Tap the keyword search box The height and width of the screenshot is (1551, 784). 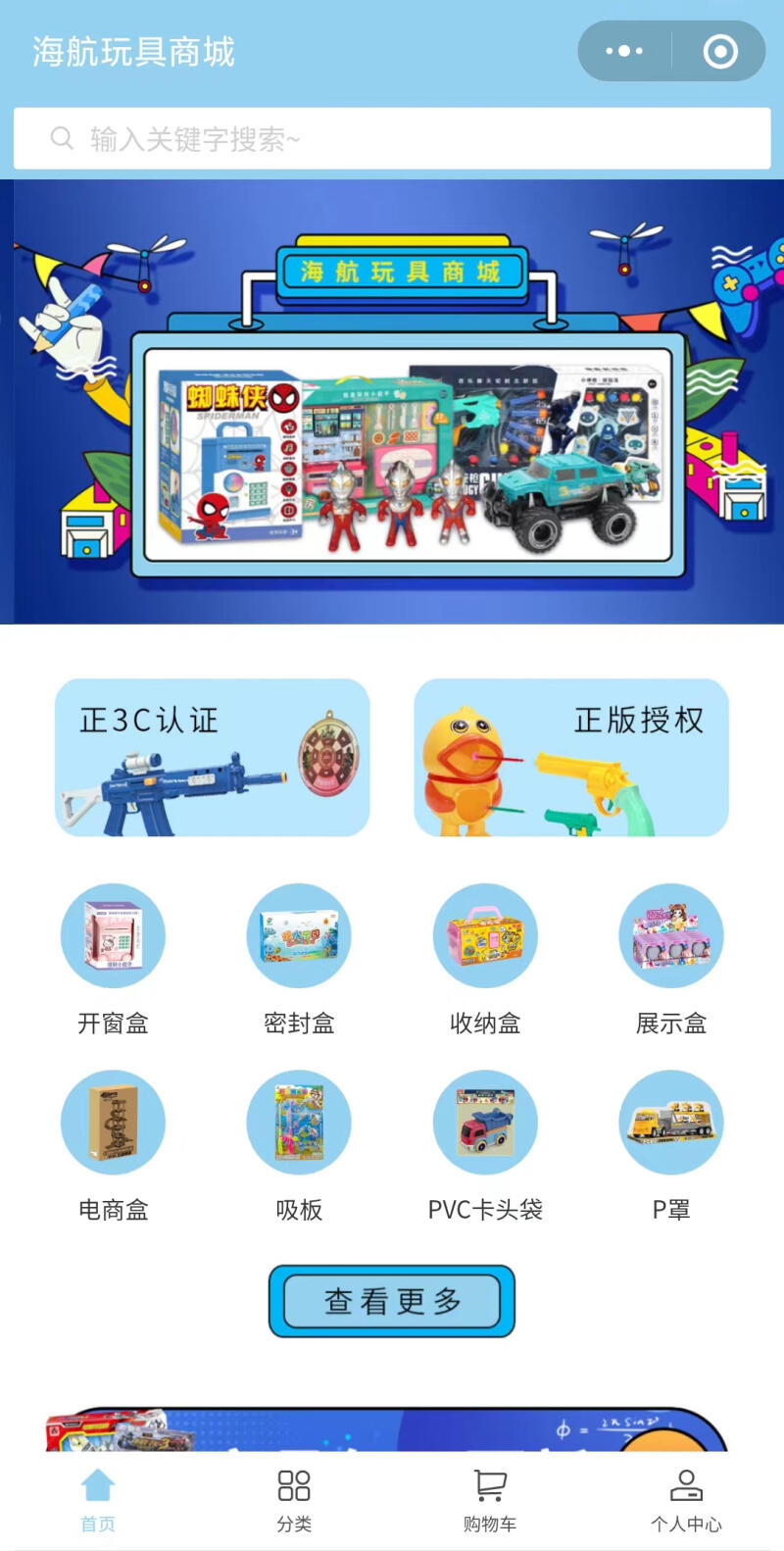tap(392, 139)
